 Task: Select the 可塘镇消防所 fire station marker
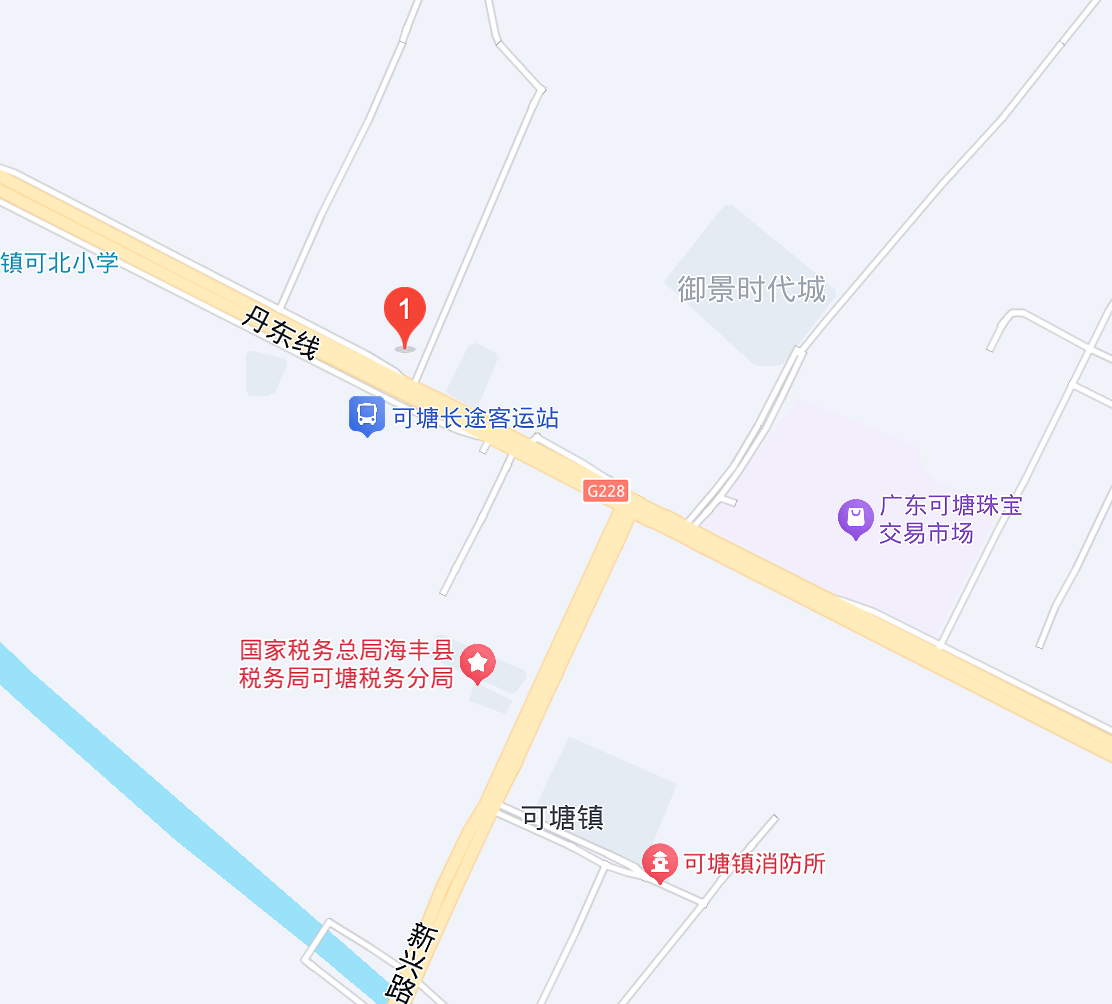[660, 863]
